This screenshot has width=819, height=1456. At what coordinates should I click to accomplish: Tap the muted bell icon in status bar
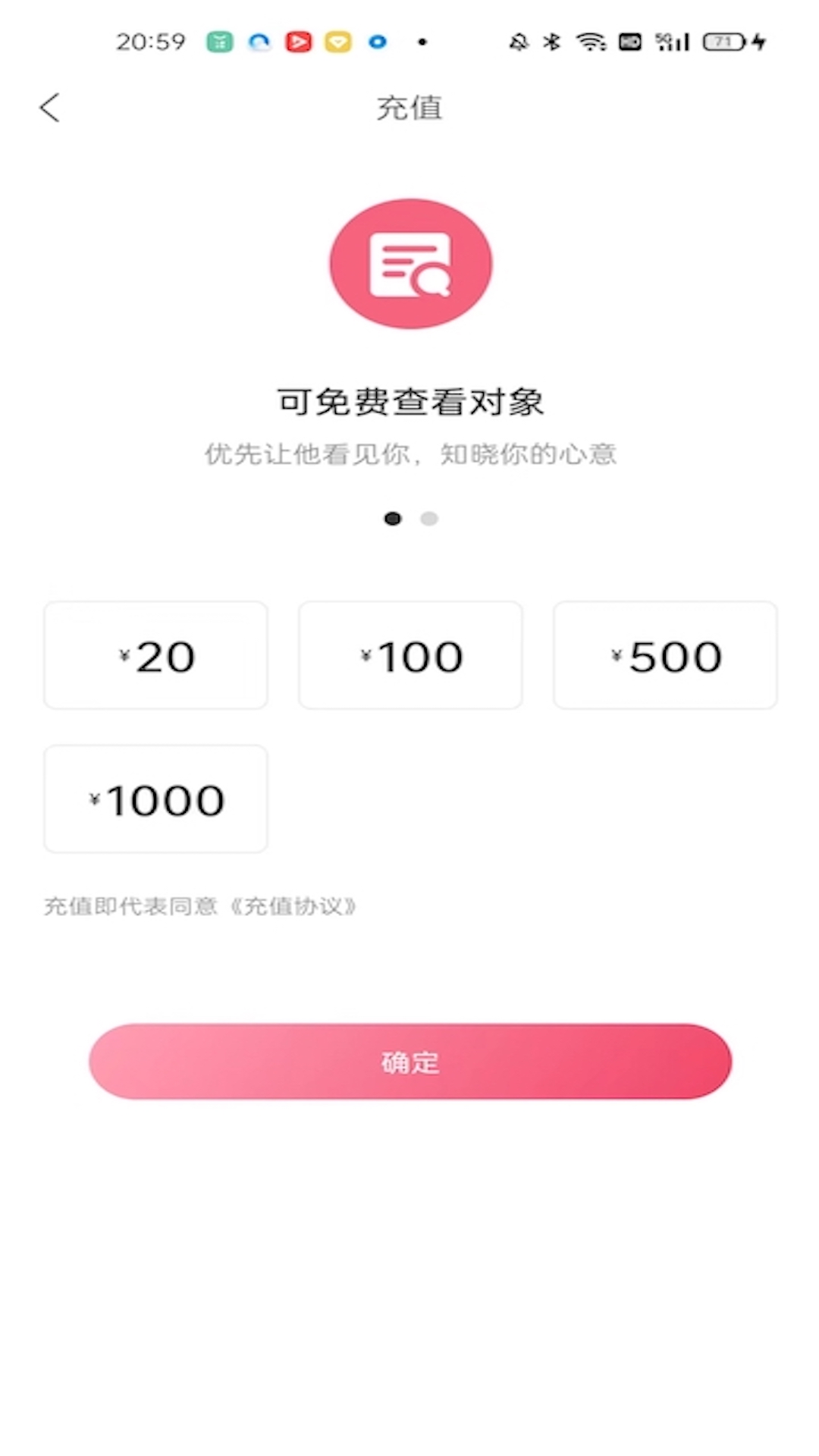tap(519, 43)
